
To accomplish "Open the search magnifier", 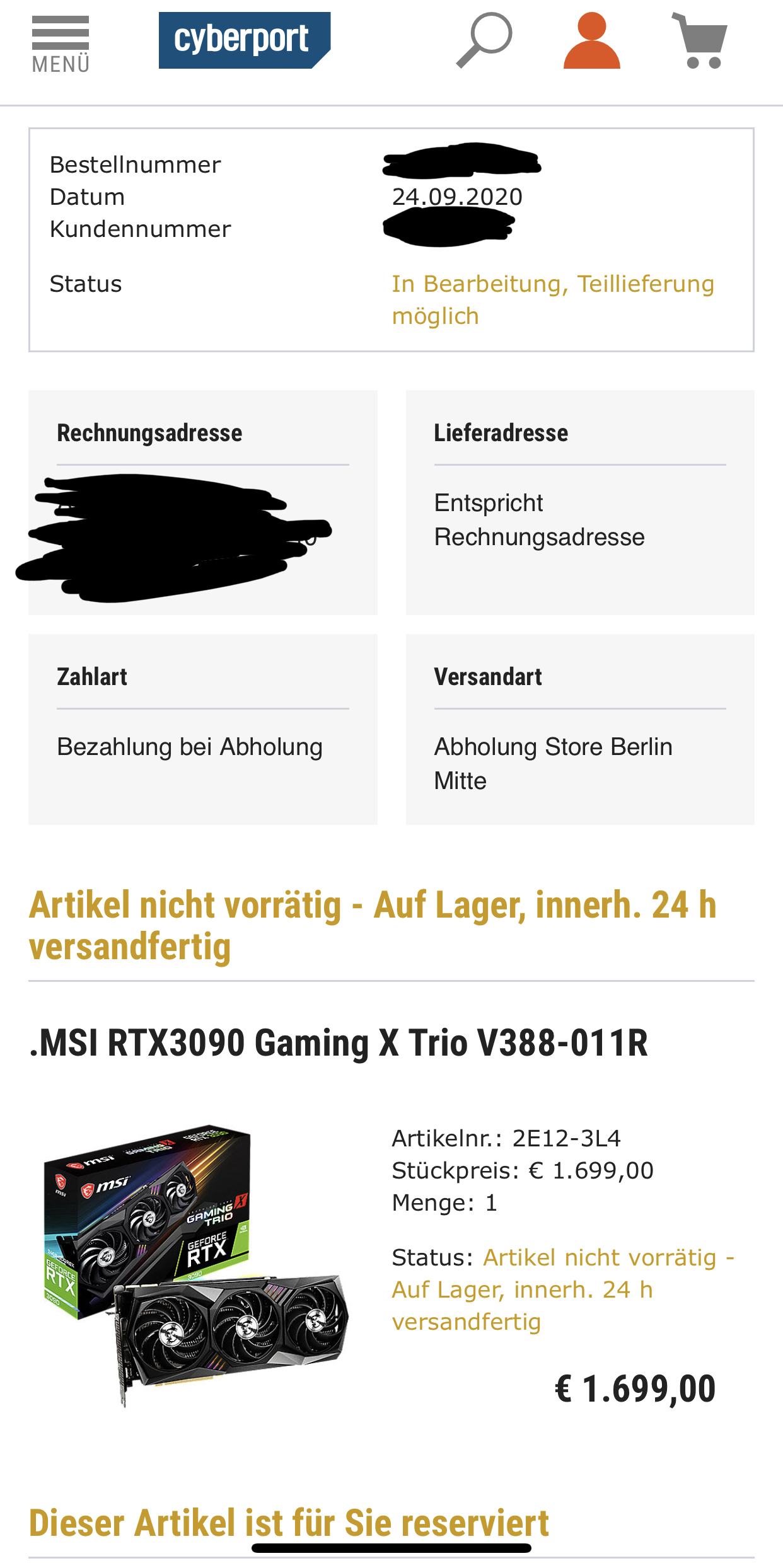I will tap(484, 40).
